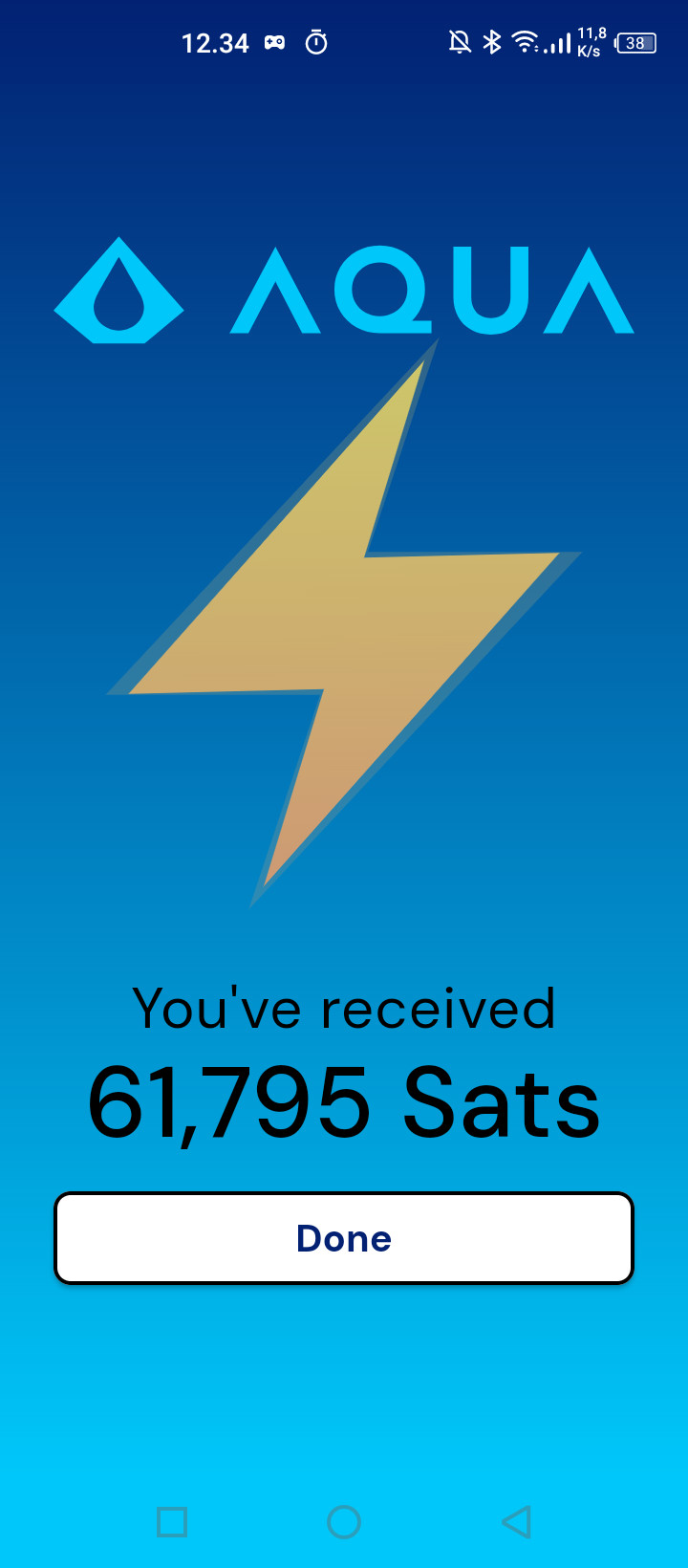
Task: Tap the Done button
Action: pyautogui.click(x=344, y=1238)
